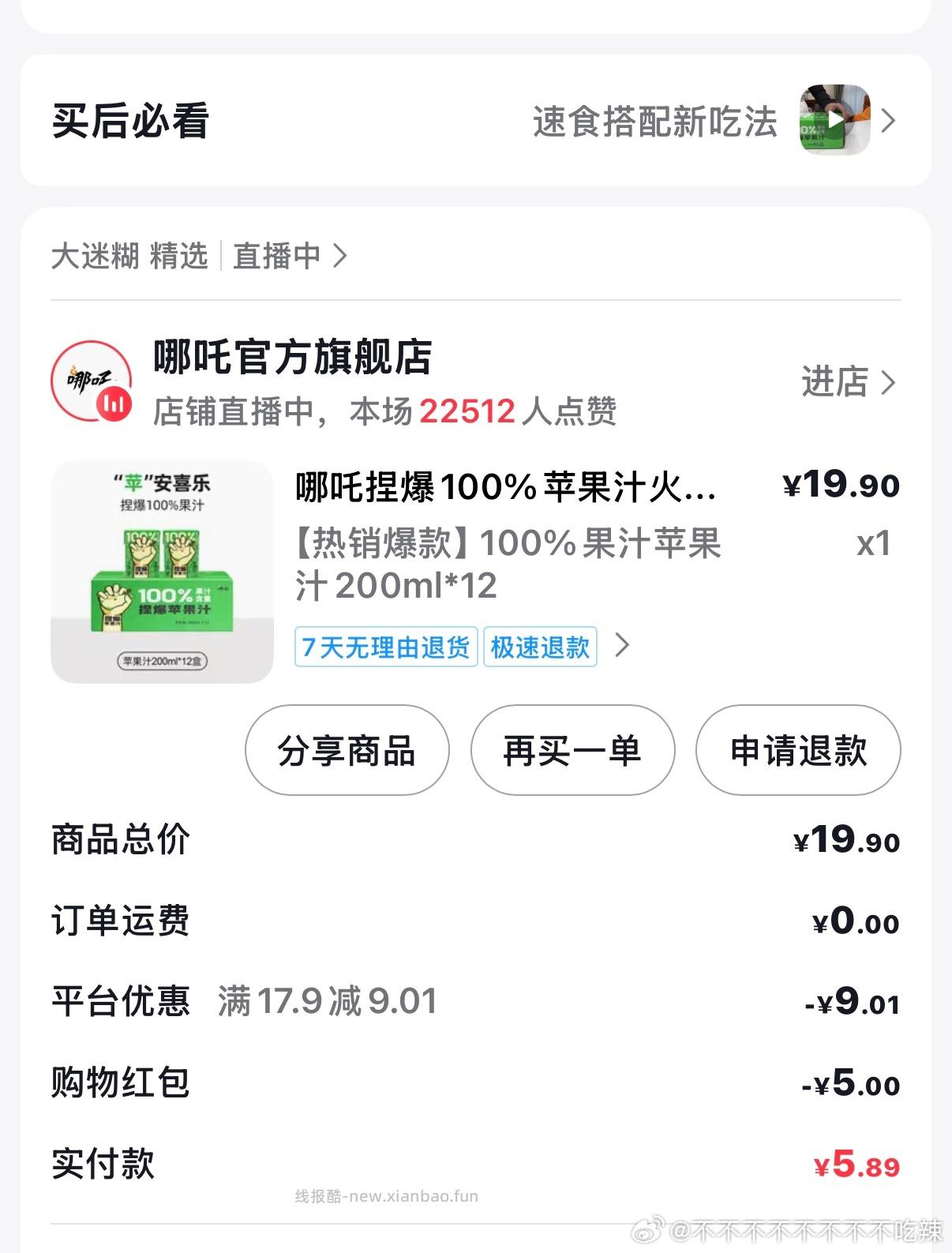The width and height of the screenshot is (952, 1253).
Task: Select the 7天无理由退货 service tag
Action: coord(384,647)
